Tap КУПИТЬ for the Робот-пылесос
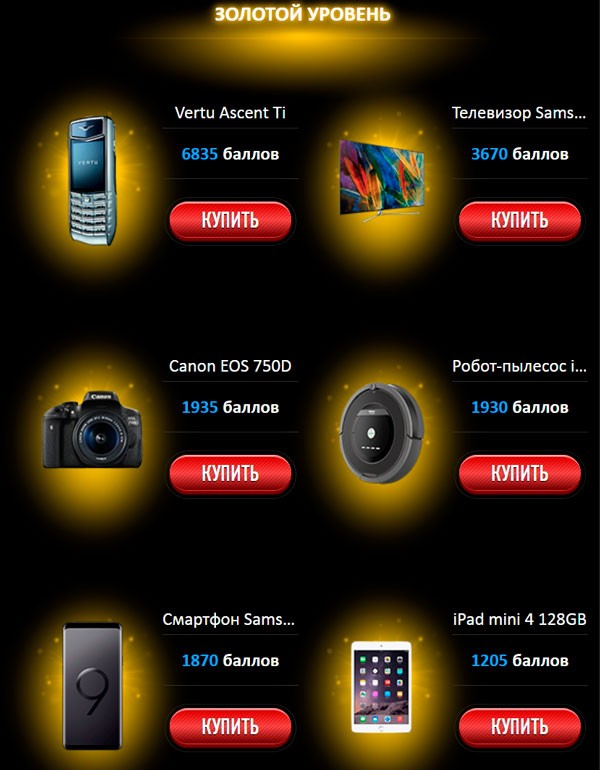This screenshot has width=600, height=770. 519,474
